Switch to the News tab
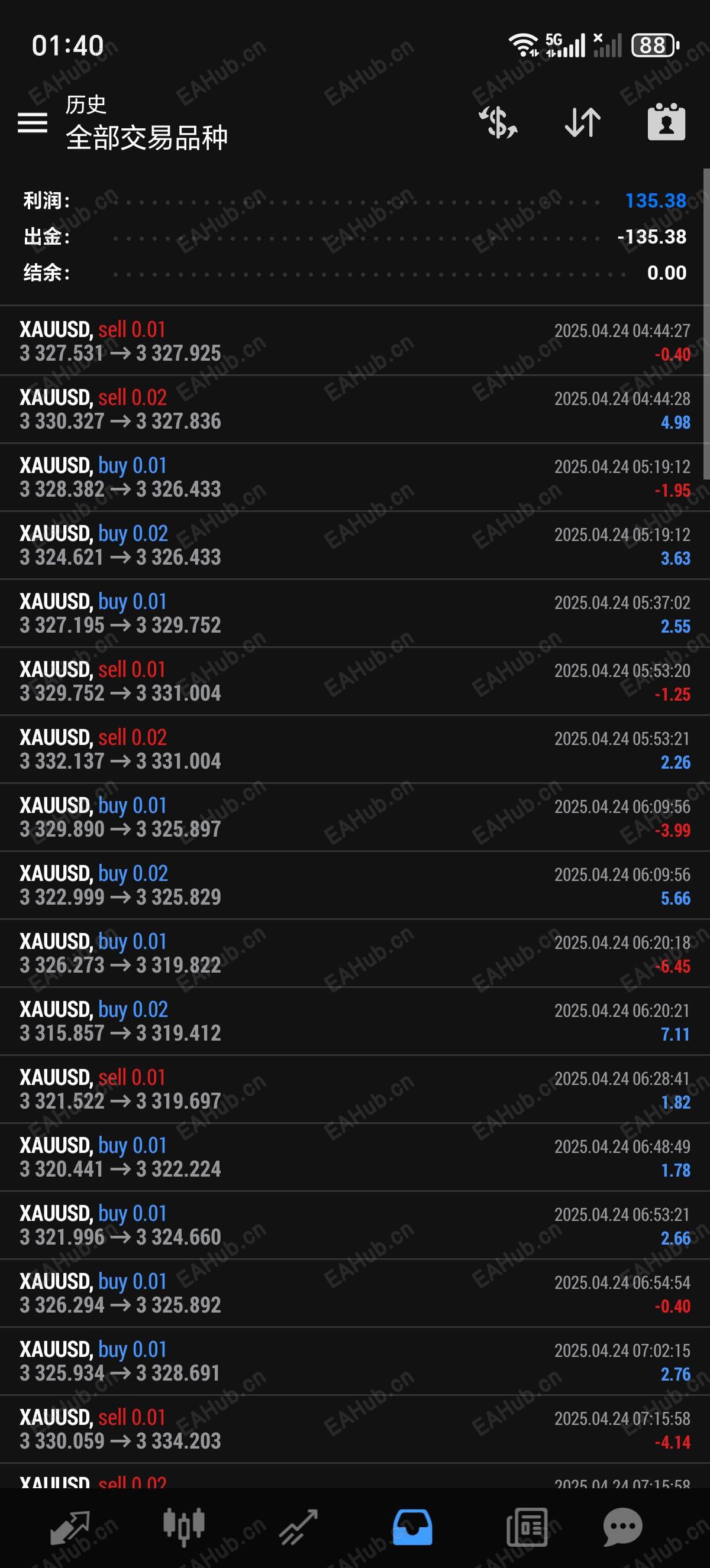Image resolution: width=710 pixels, height=1568 pixels. tap(527, 1527)
